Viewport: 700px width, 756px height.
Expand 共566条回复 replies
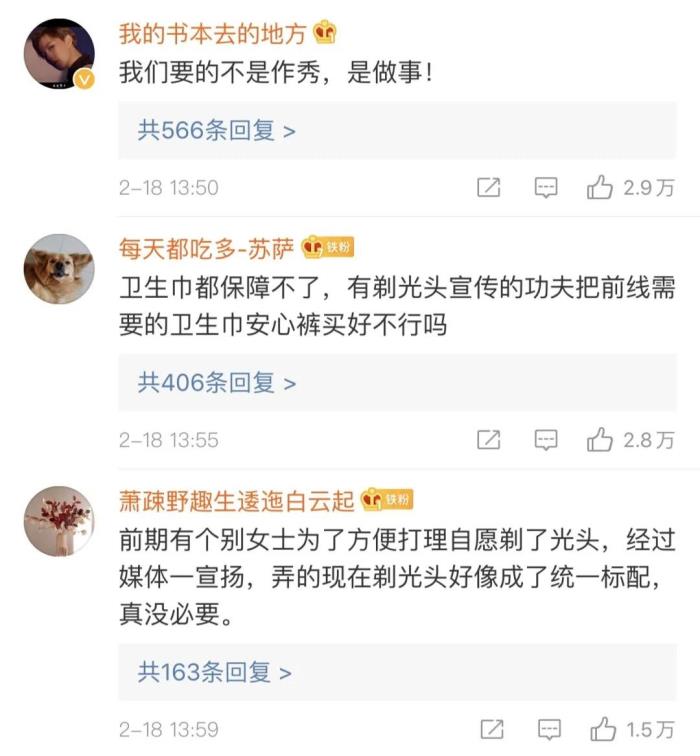click(216, 131)
